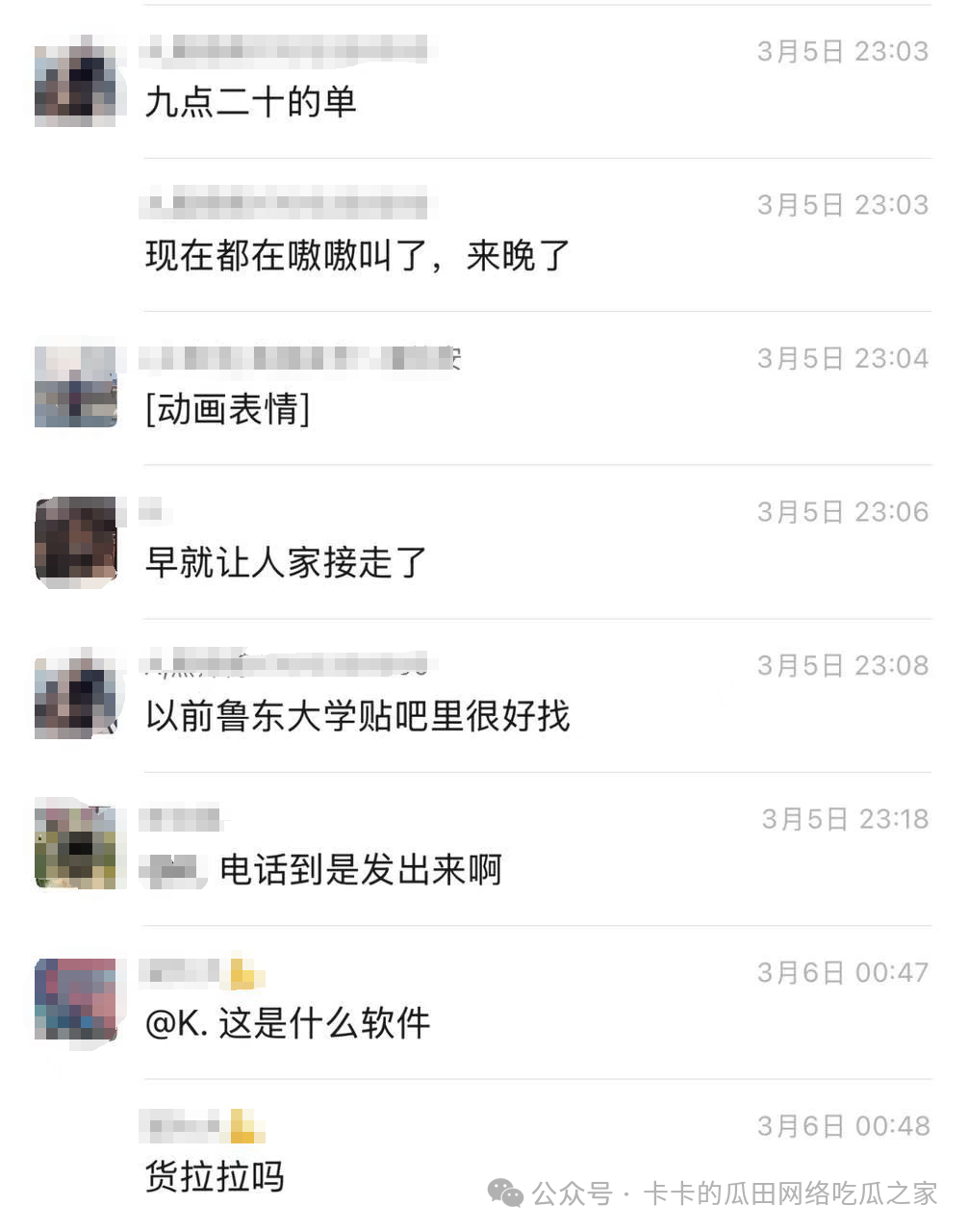968x1232 pixels.
Task: Click the avatar beside 以前鲁东大学贴吧里很好找
Action: [75, 695]
